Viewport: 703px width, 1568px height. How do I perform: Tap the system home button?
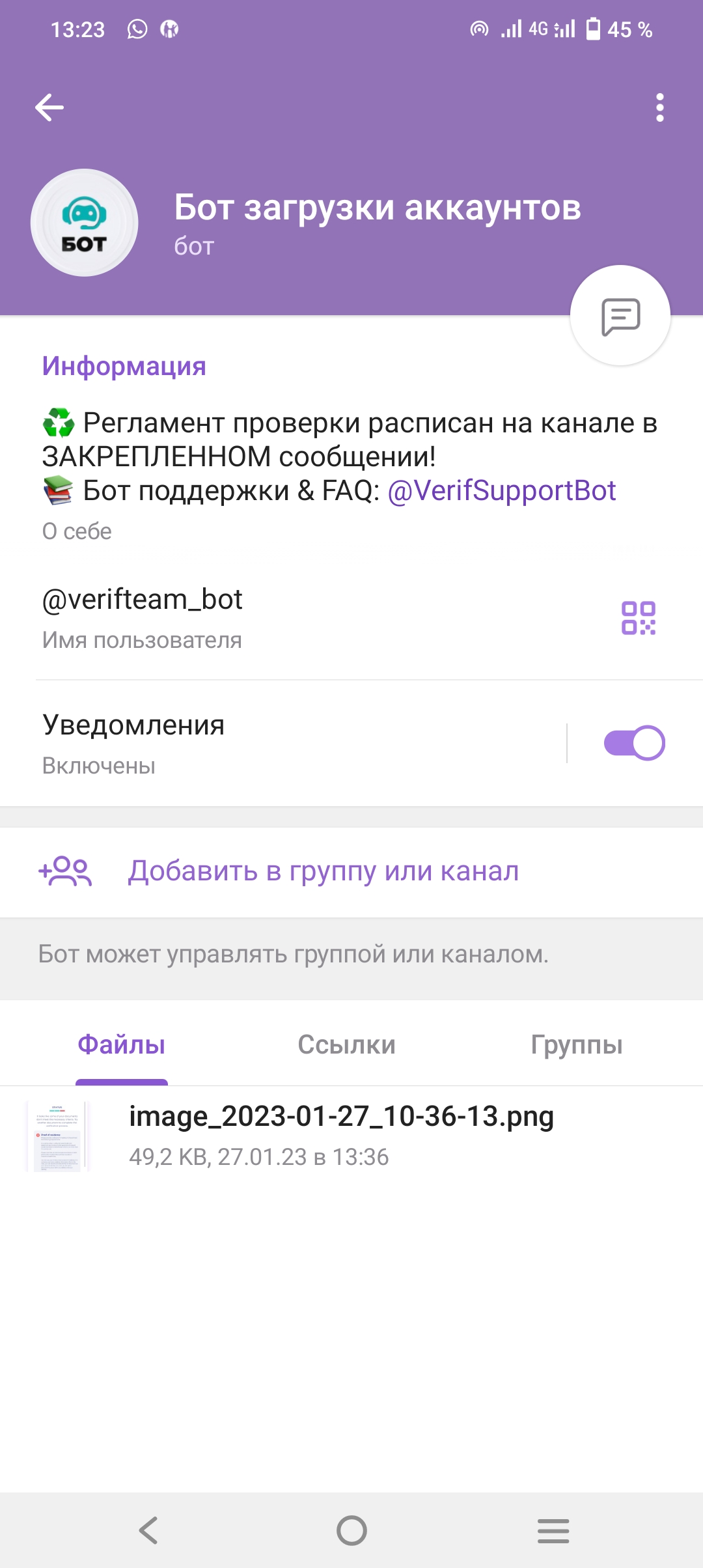tap(351, 1530)
